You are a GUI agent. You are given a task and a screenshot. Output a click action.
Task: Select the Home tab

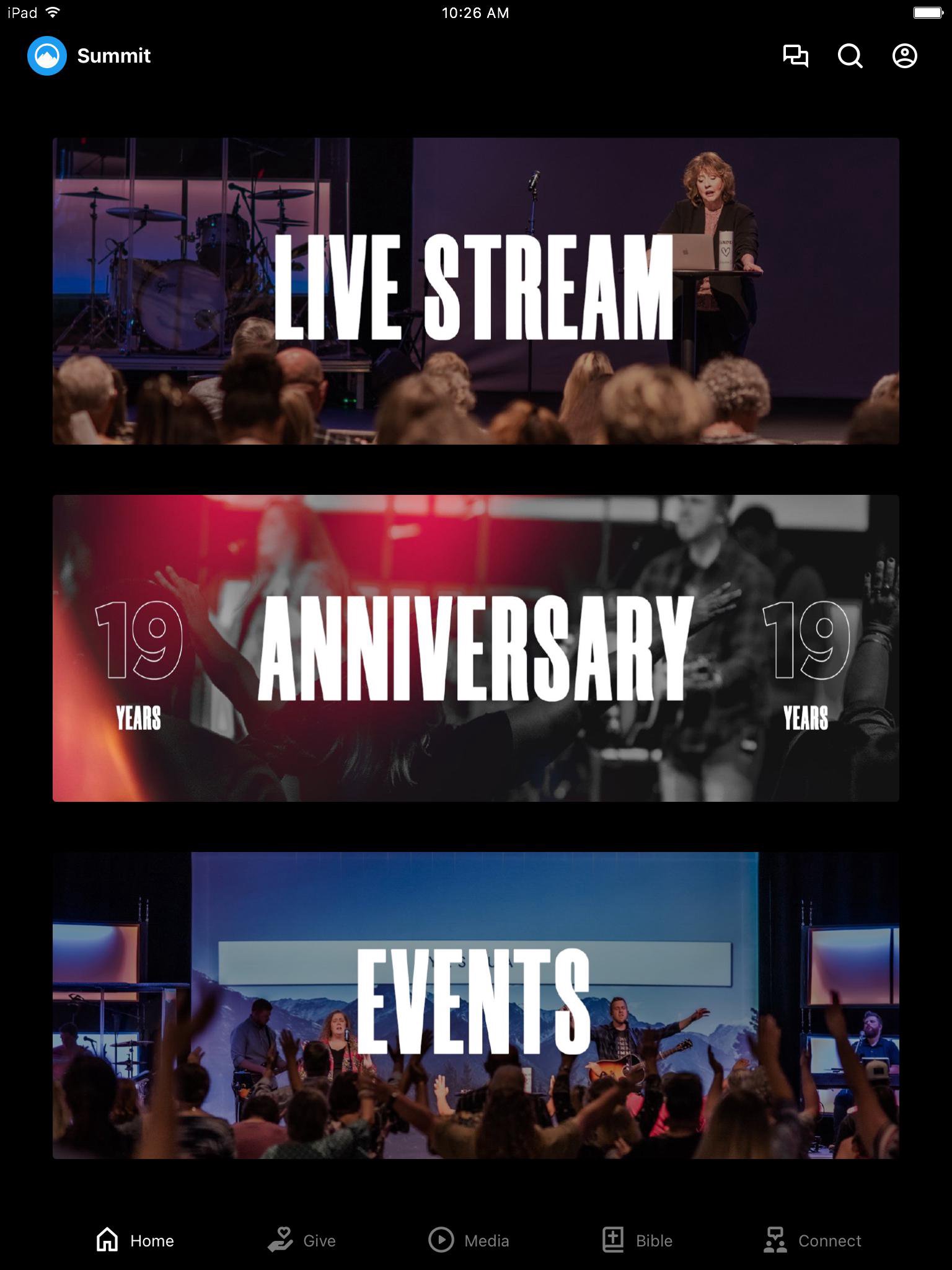135,1240
